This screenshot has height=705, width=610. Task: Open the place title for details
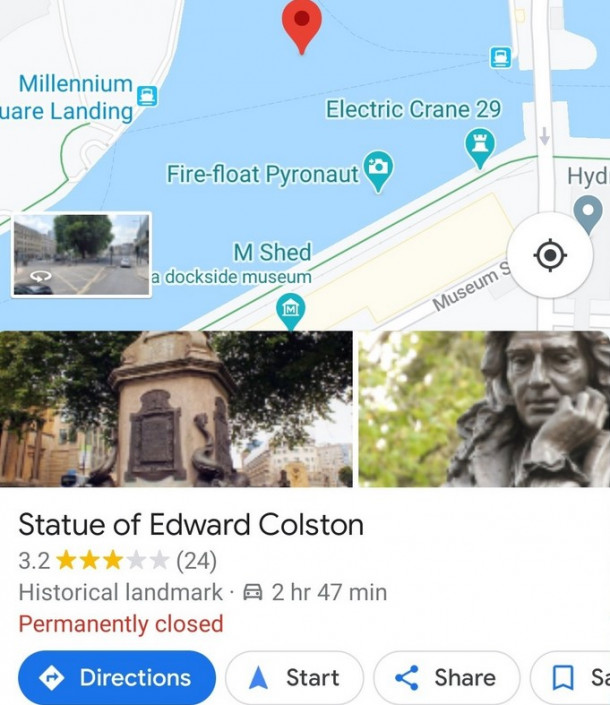pos(191,524)
